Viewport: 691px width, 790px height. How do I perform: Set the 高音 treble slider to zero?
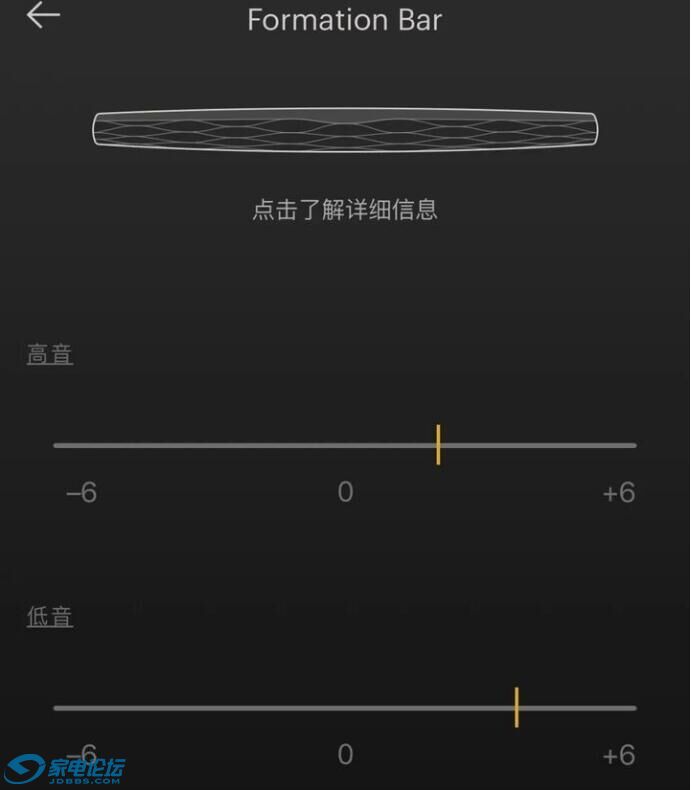point(345,445)
